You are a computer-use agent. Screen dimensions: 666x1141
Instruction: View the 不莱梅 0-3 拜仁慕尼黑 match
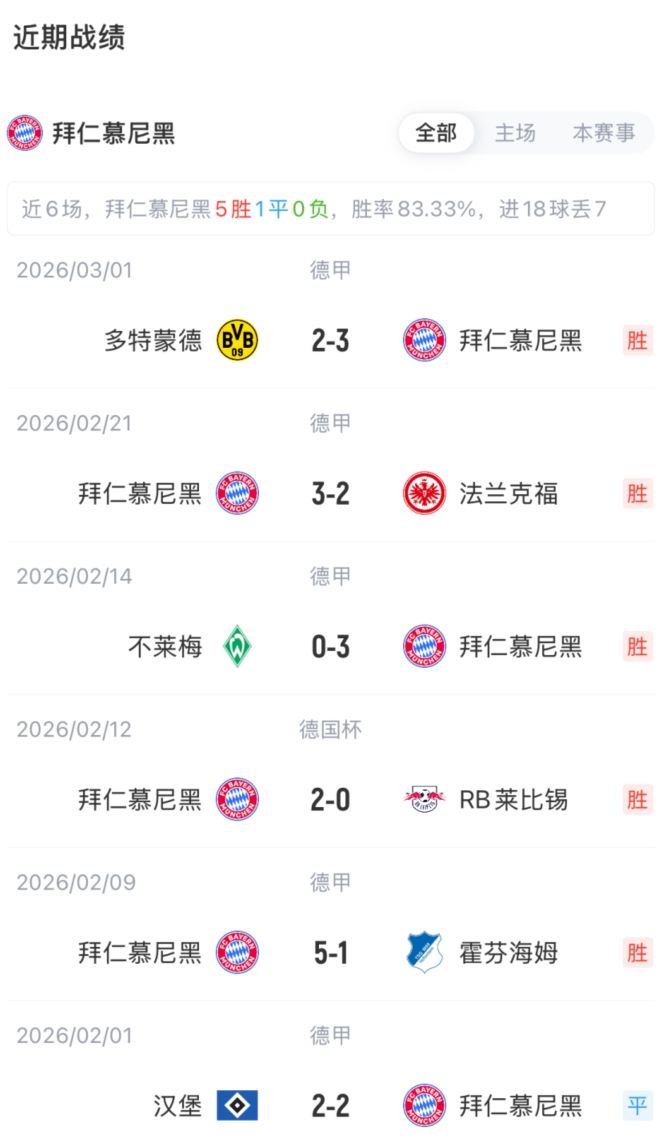tap(330, 647)
